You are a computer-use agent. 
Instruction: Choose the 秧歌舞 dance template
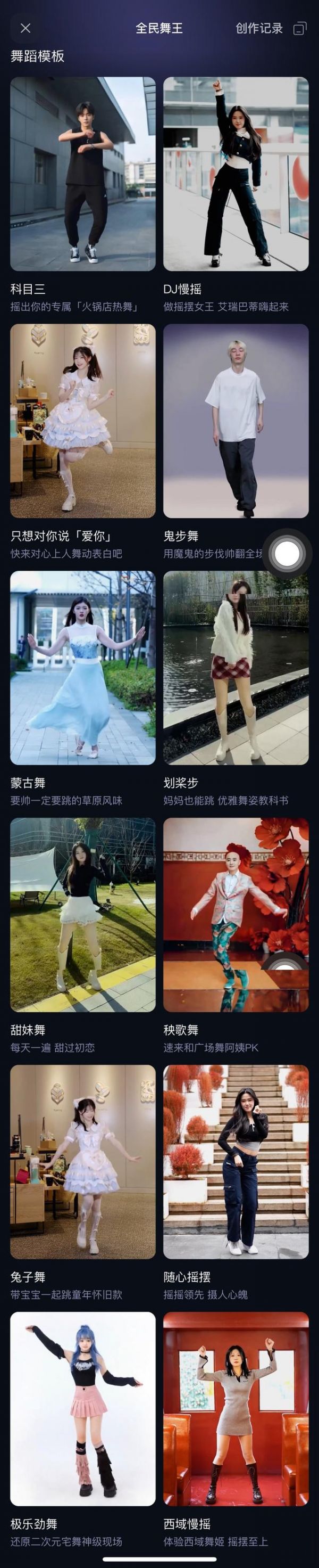(x=235, y=915)
